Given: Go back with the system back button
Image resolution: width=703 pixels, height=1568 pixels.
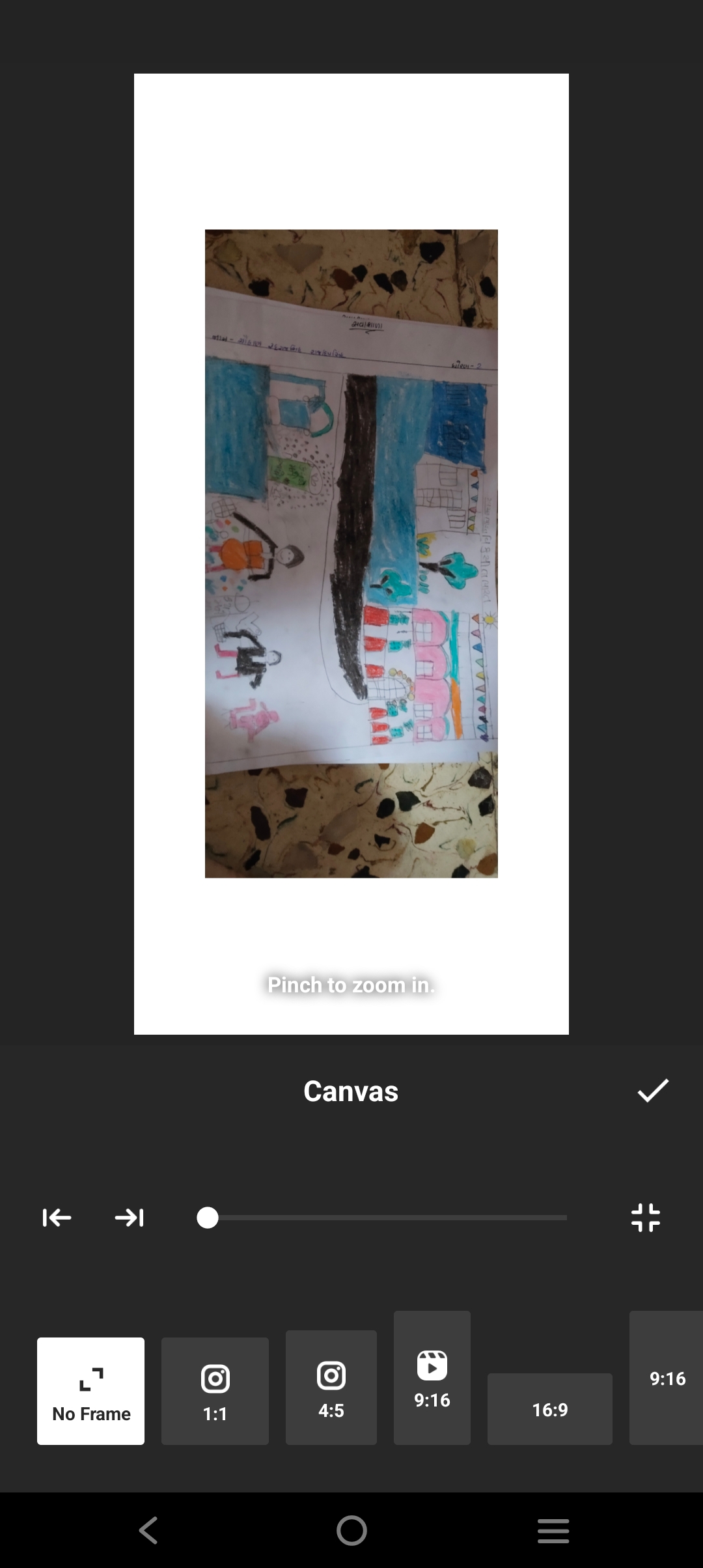Looking at the screenshot, I should point(148,1530).
